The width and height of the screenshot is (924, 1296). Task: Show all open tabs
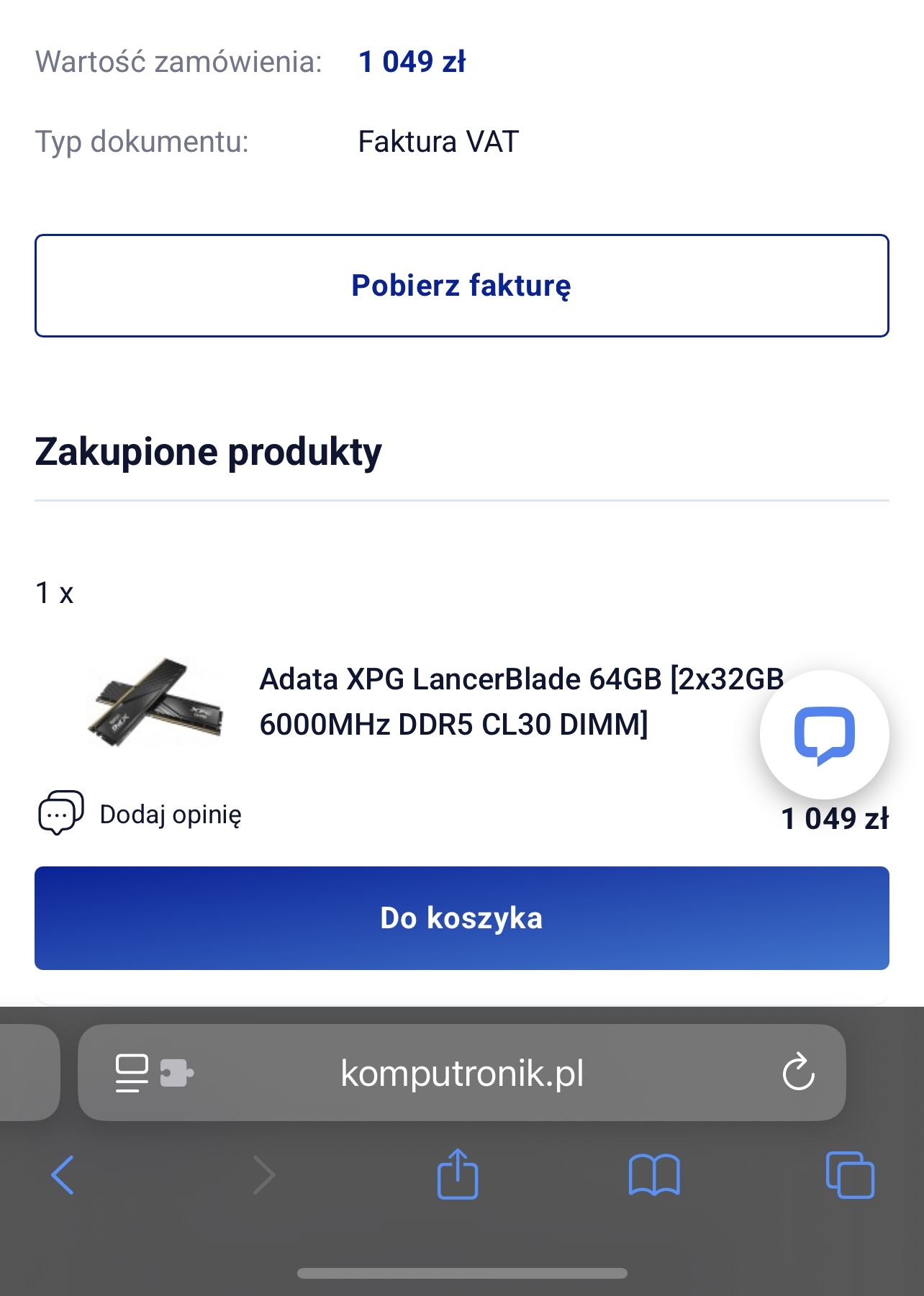pyautogui.click(x=850, y=1175)
